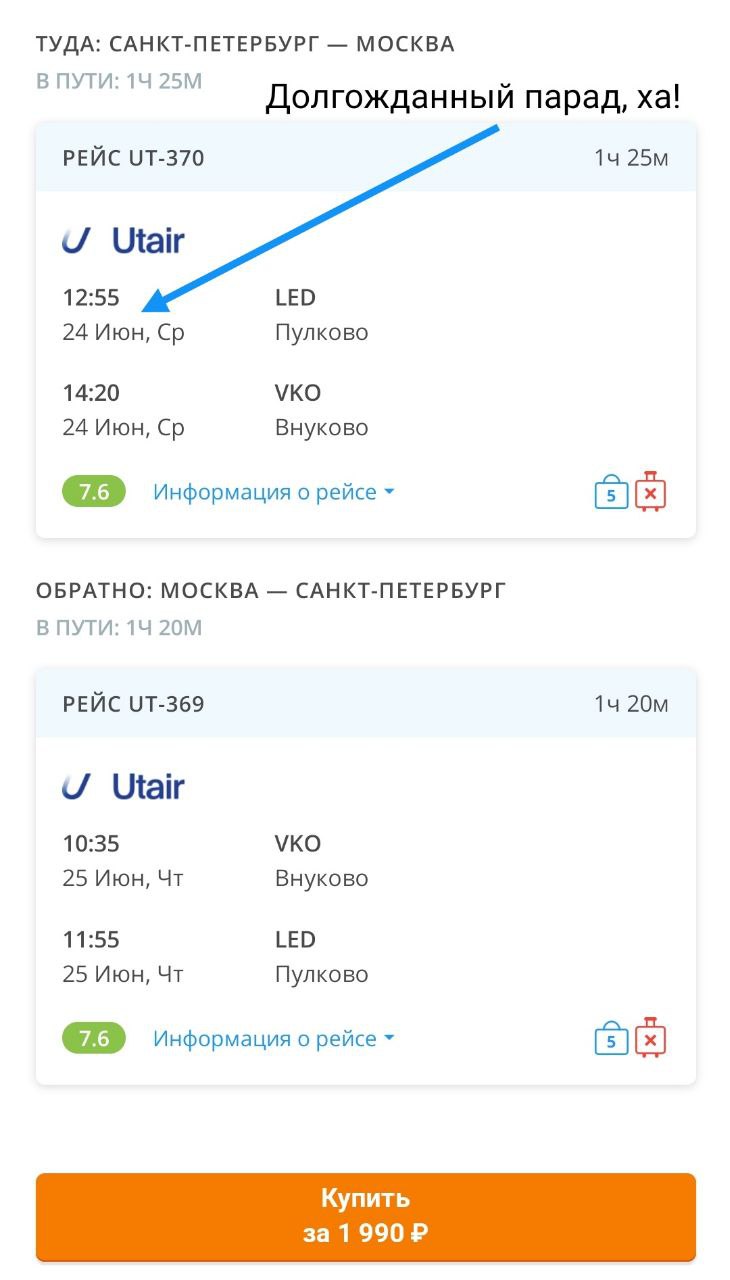Open the checked baggage icon for flight UT-370
730x1280 pixels.
pos(651,491)
